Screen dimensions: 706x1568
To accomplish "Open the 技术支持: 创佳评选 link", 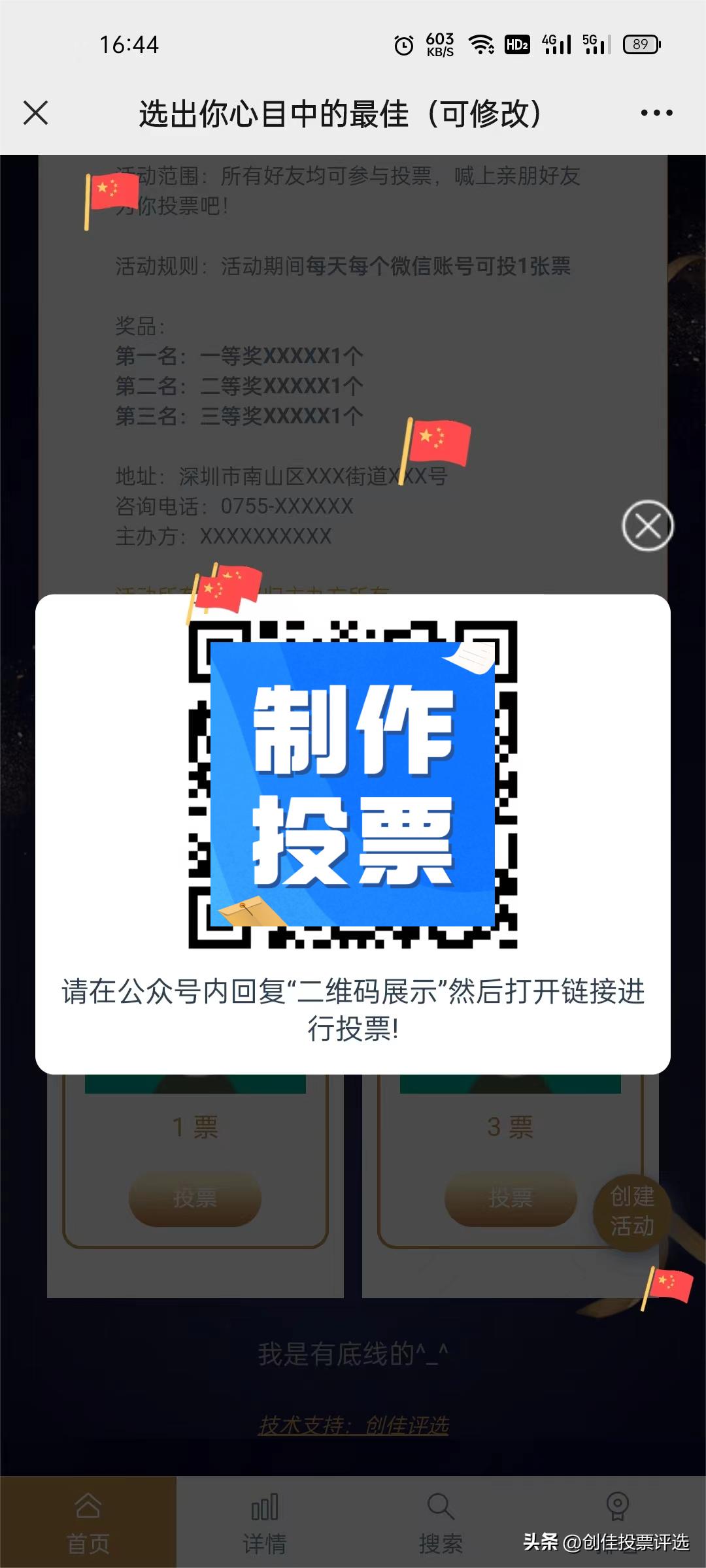I will pyautogui.click(x=354, y=1425).
